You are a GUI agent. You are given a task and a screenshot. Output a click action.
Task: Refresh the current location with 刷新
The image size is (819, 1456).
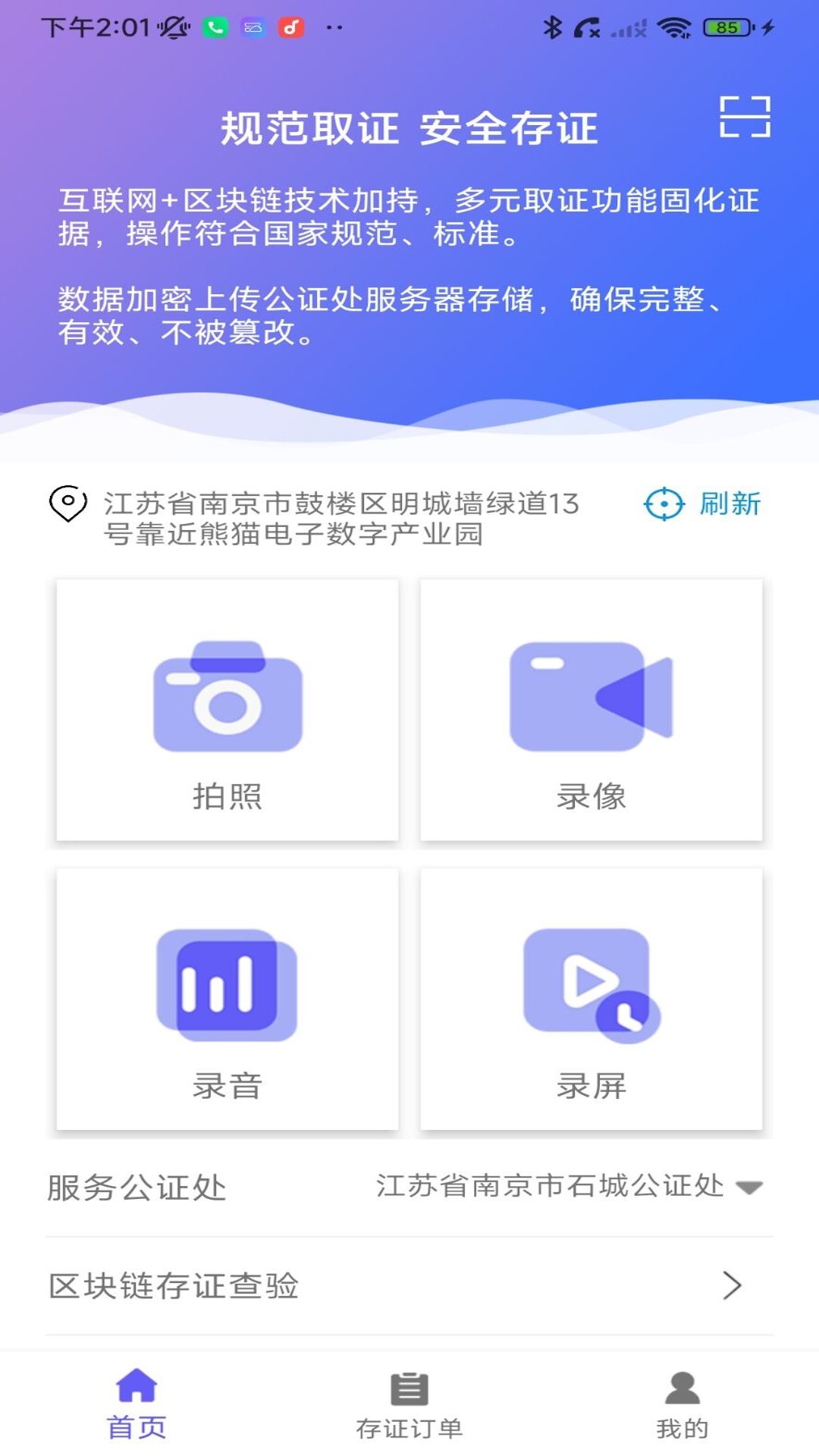click(x=703, y=504)
